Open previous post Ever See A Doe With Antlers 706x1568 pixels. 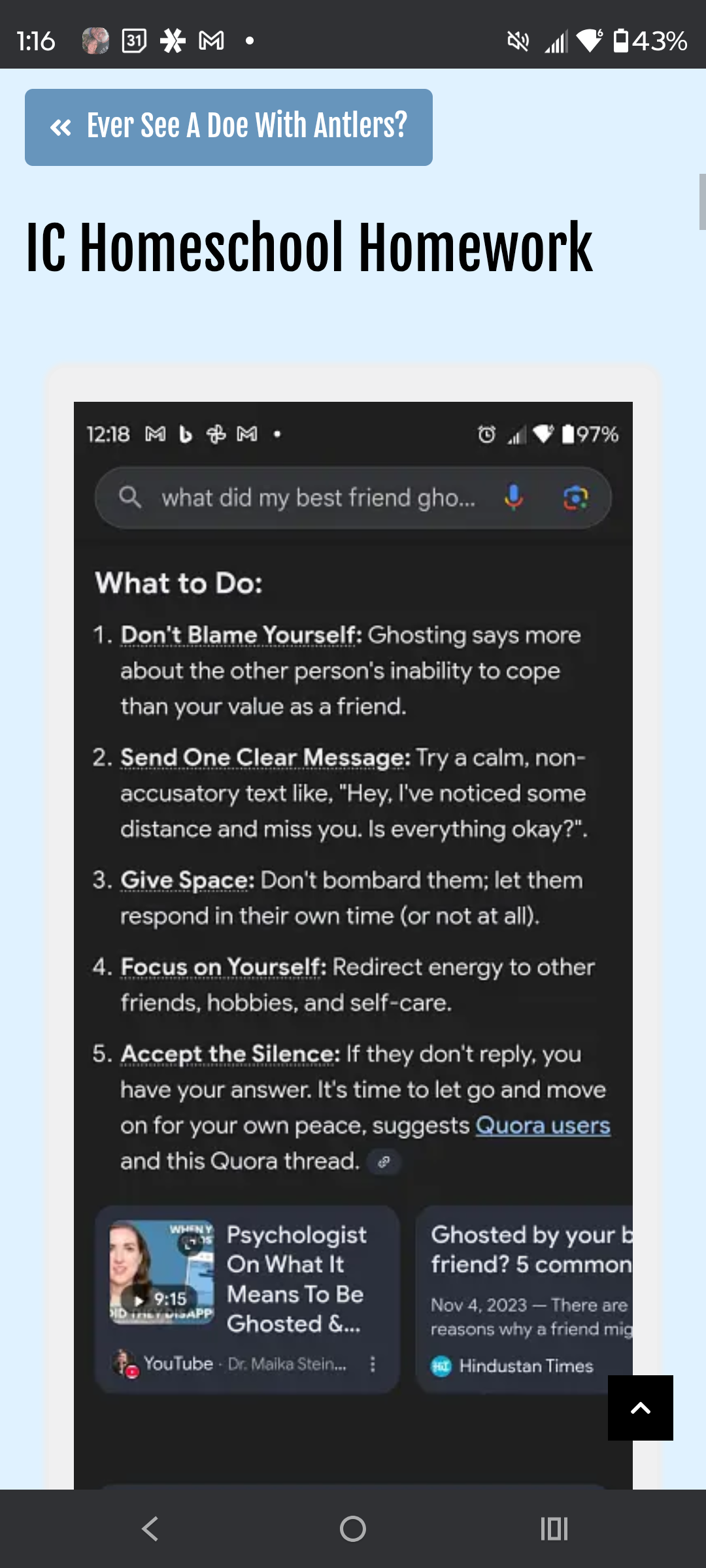click(x=228, y=127)
